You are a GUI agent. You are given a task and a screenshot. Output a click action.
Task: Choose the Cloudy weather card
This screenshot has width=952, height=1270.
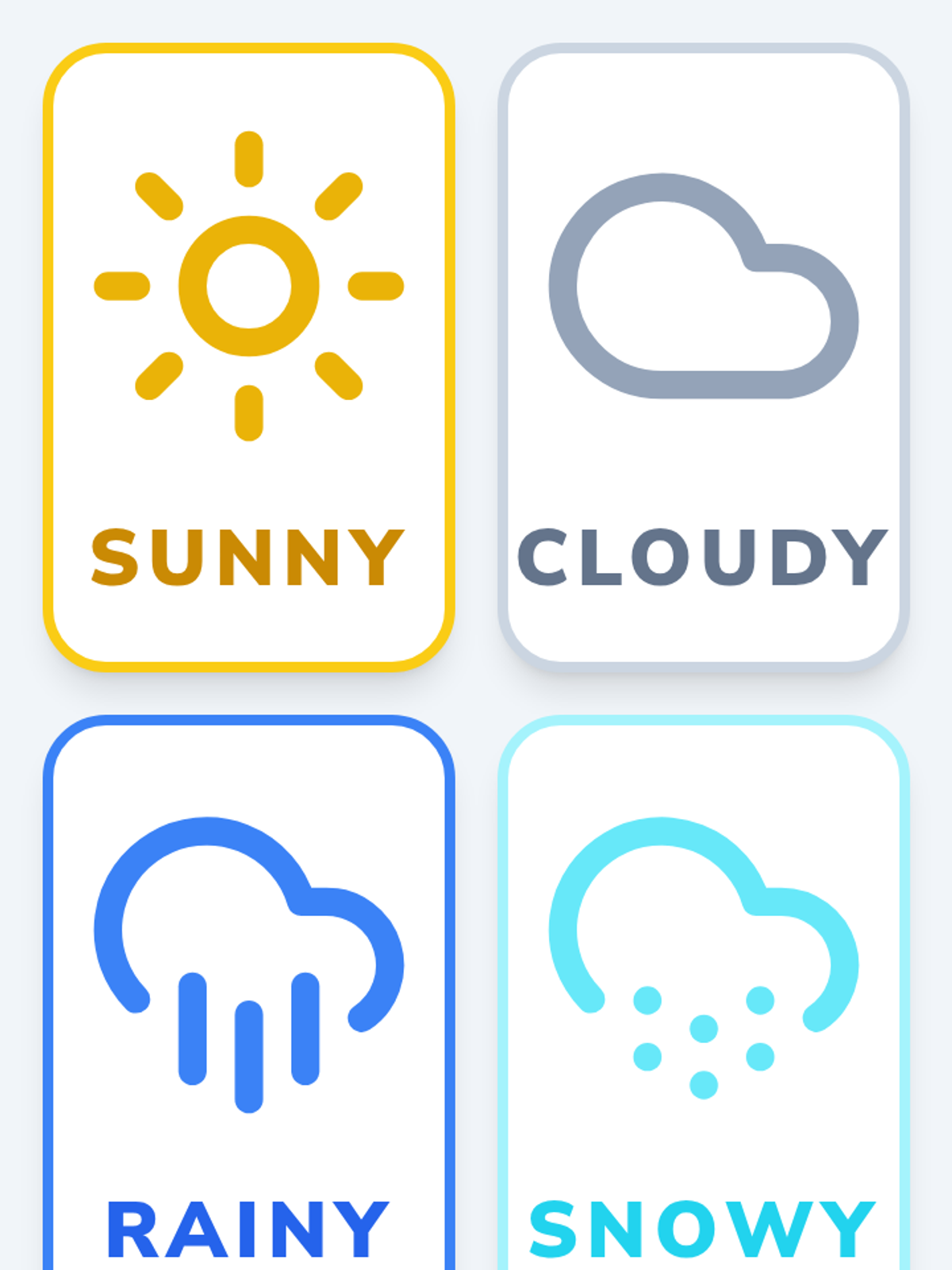tap(703, 357)
